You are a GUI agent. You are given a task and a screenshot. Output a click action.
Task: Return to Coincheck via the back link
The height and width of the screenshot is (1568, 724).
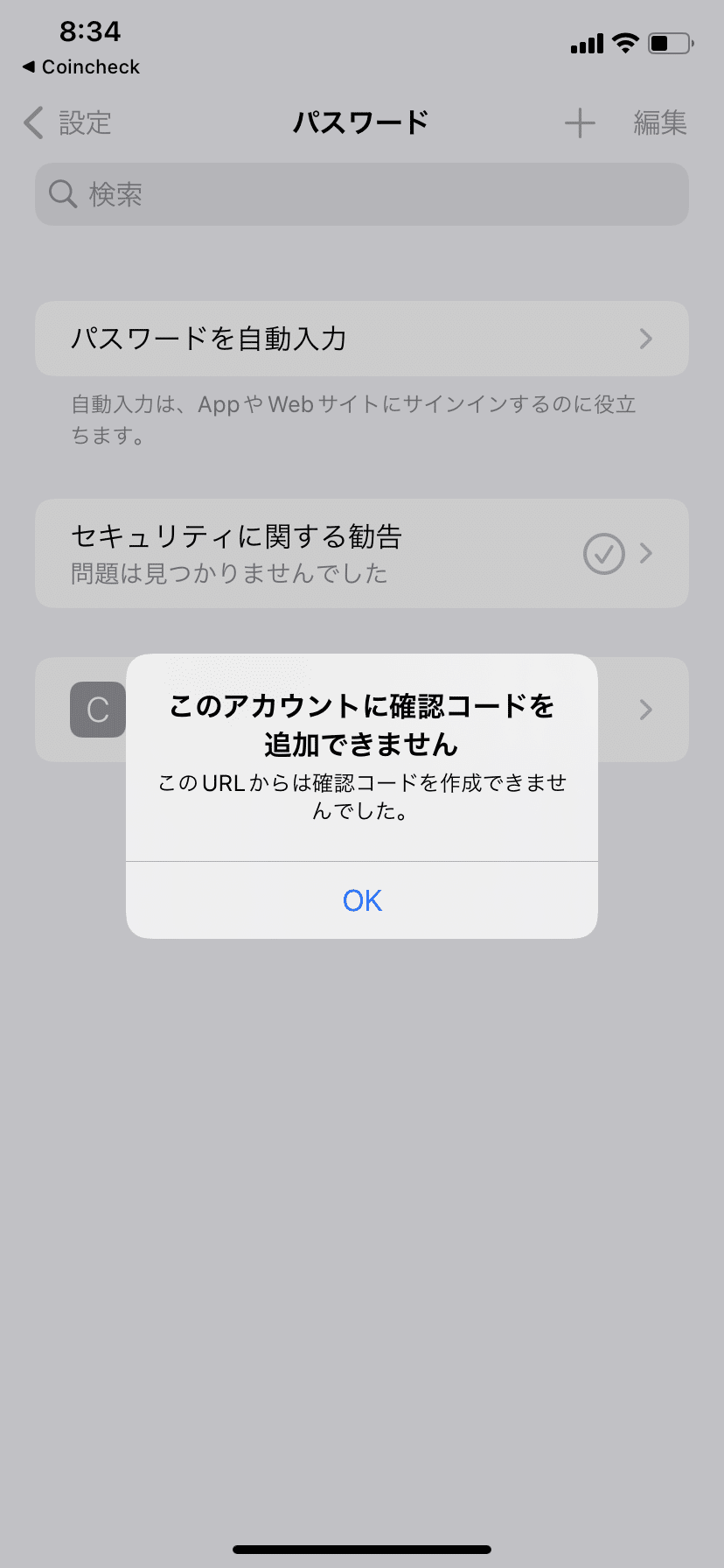[x=80, y=67]
